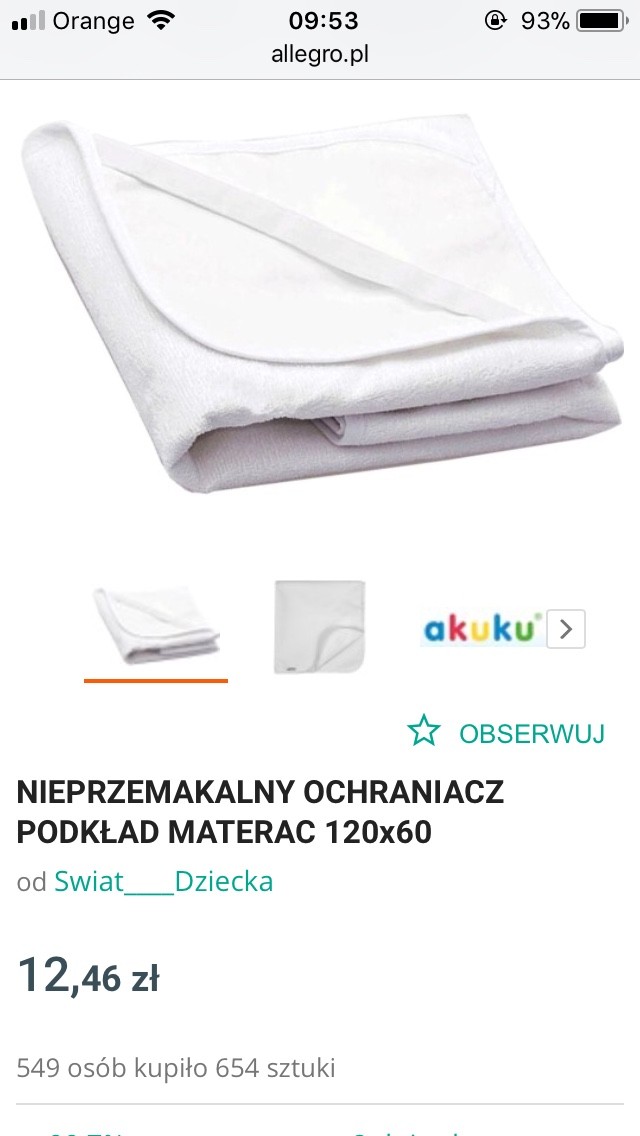This screenshot has height=1136, width=640.
Task: Show the akuku logo thumbnail image
Action: (x=482, y=629)
